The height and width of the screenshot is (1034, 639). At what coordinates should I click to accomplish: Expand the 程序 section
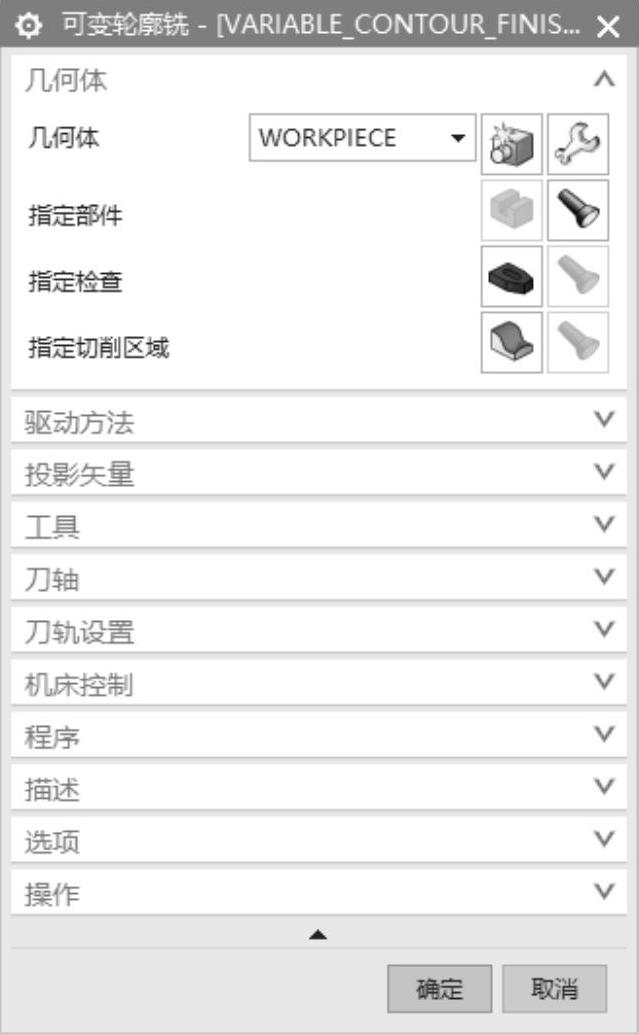pos(603,735)
